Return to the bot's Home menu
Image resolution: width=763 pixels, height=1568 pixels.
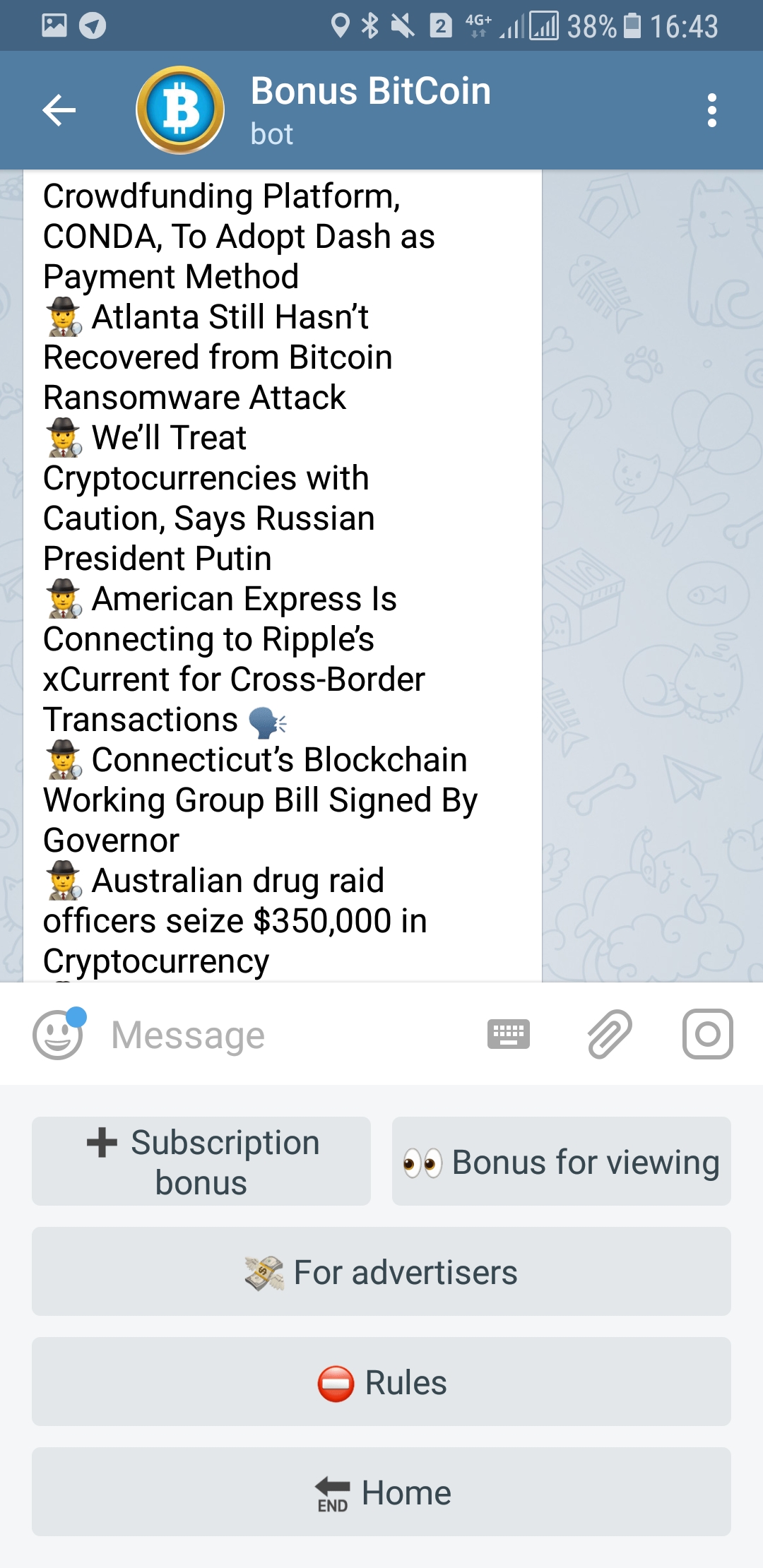coord(381,1492)
